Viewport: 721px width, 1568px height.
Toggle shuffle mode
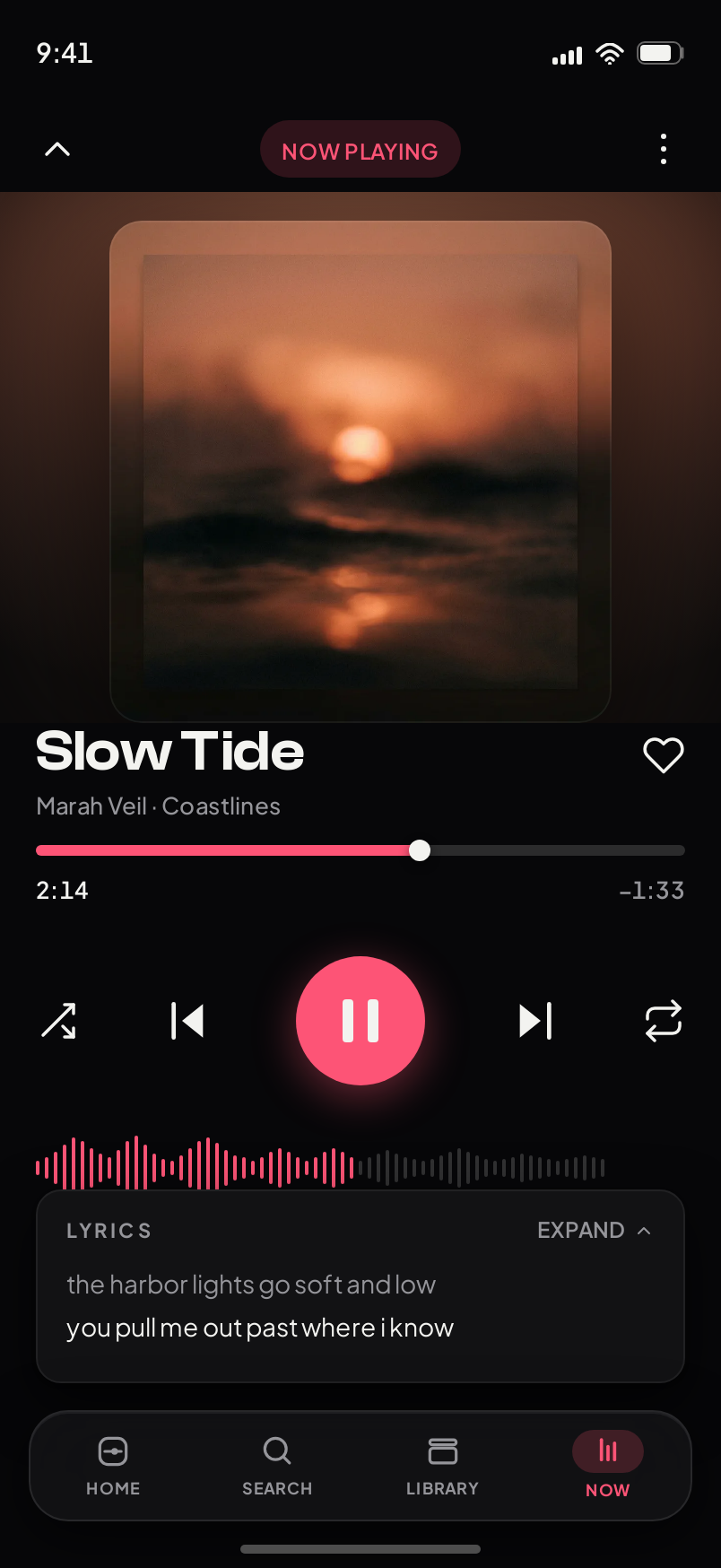tap(59, 1021)
